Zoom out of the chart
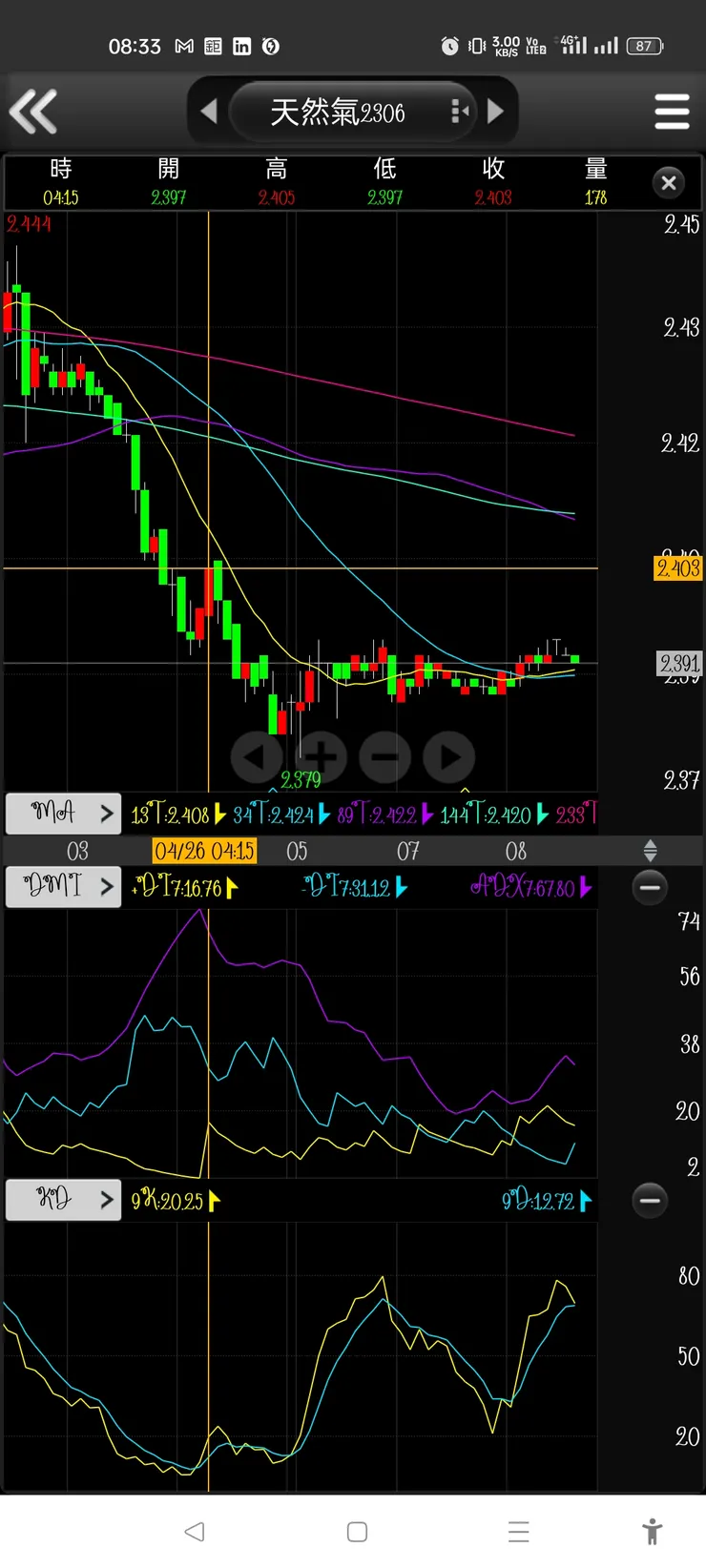This screenshot has width=706, height=1568. (x=384, y=757)
